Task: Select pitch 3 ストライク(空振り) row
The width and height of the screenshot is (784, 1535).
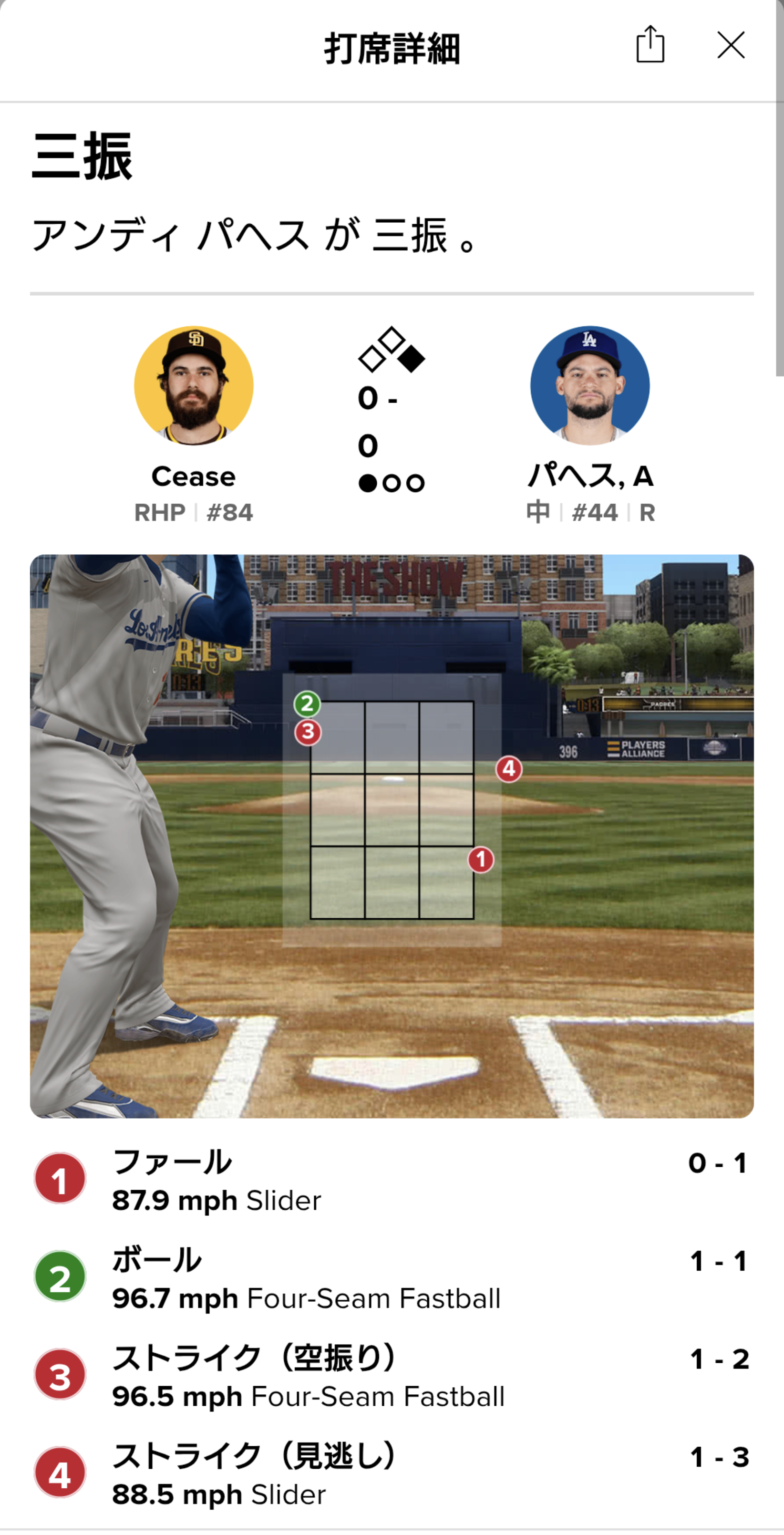Action: tap(392, 1376)
